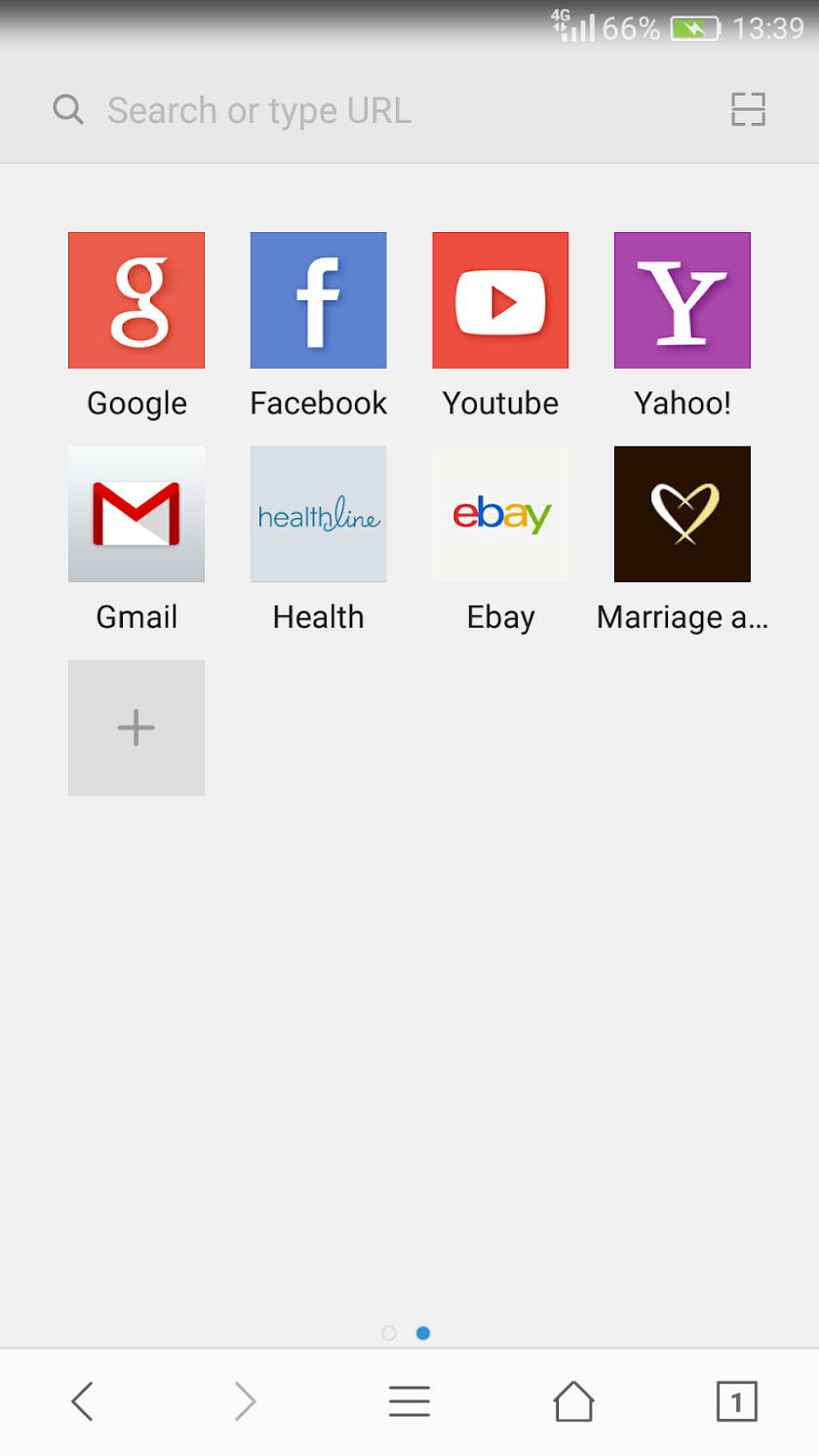Image resolution: width=819 pixels, height=1456 pixels.
Task: Open the Youtube shortcut
Action: point(500,300)
